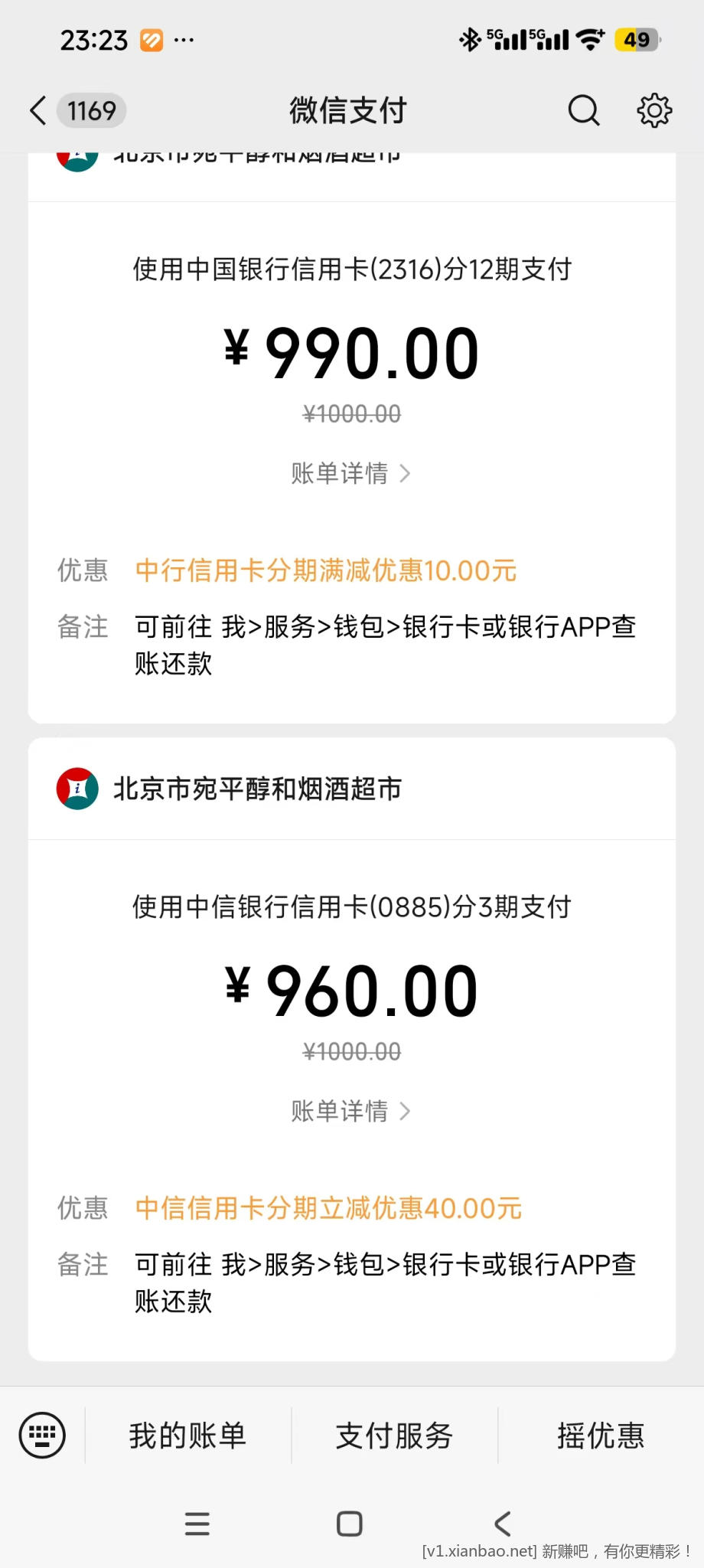The width and height of the screenshot is (704, 1568).
Task: Open search from the top bar
Action: pos(584,109)
